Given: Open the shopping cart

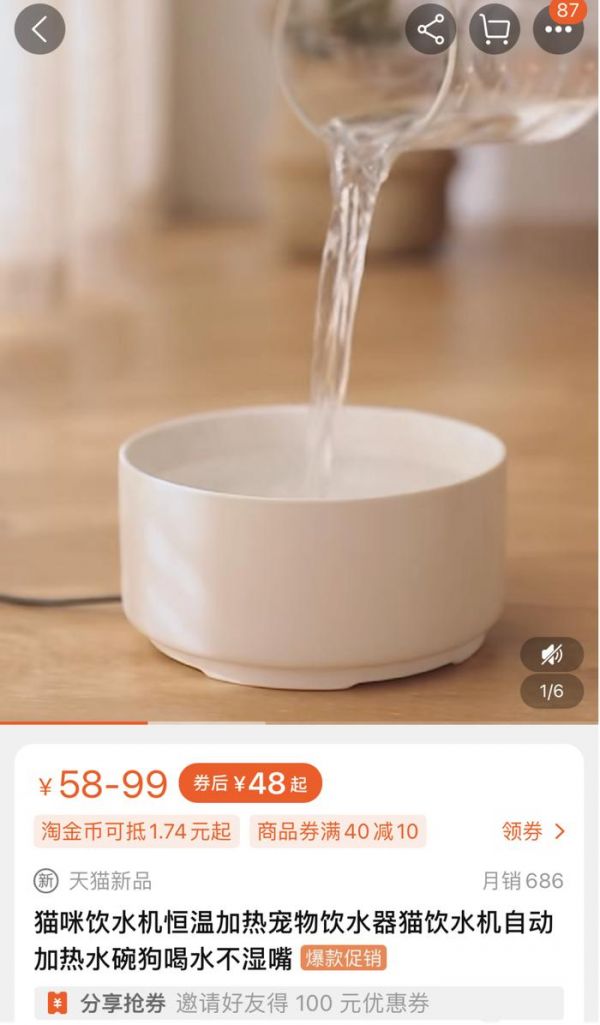Looking at the screenshot, I should click(495, 29).
